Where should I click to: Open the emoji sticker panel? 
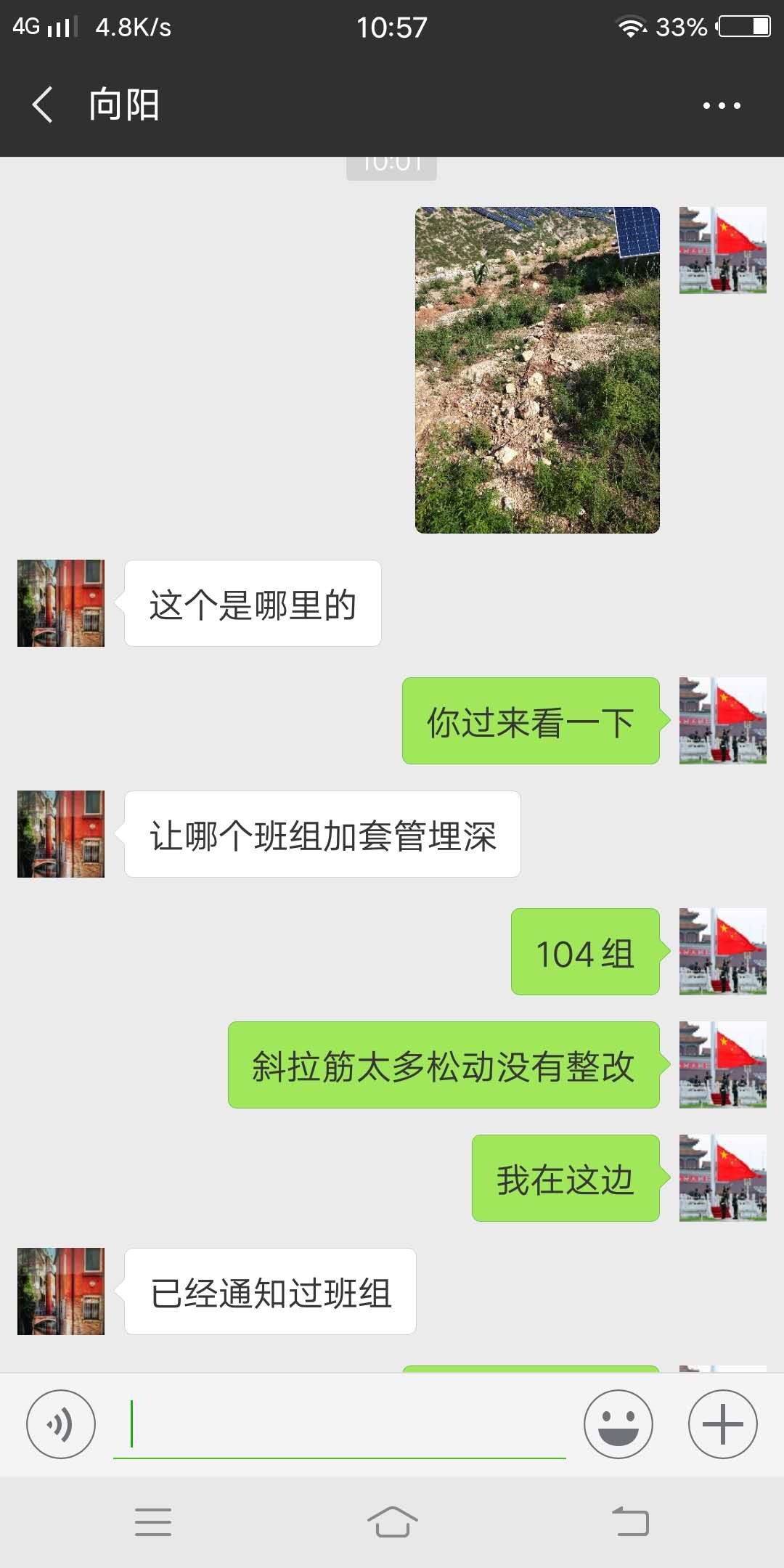point(618,1424)
